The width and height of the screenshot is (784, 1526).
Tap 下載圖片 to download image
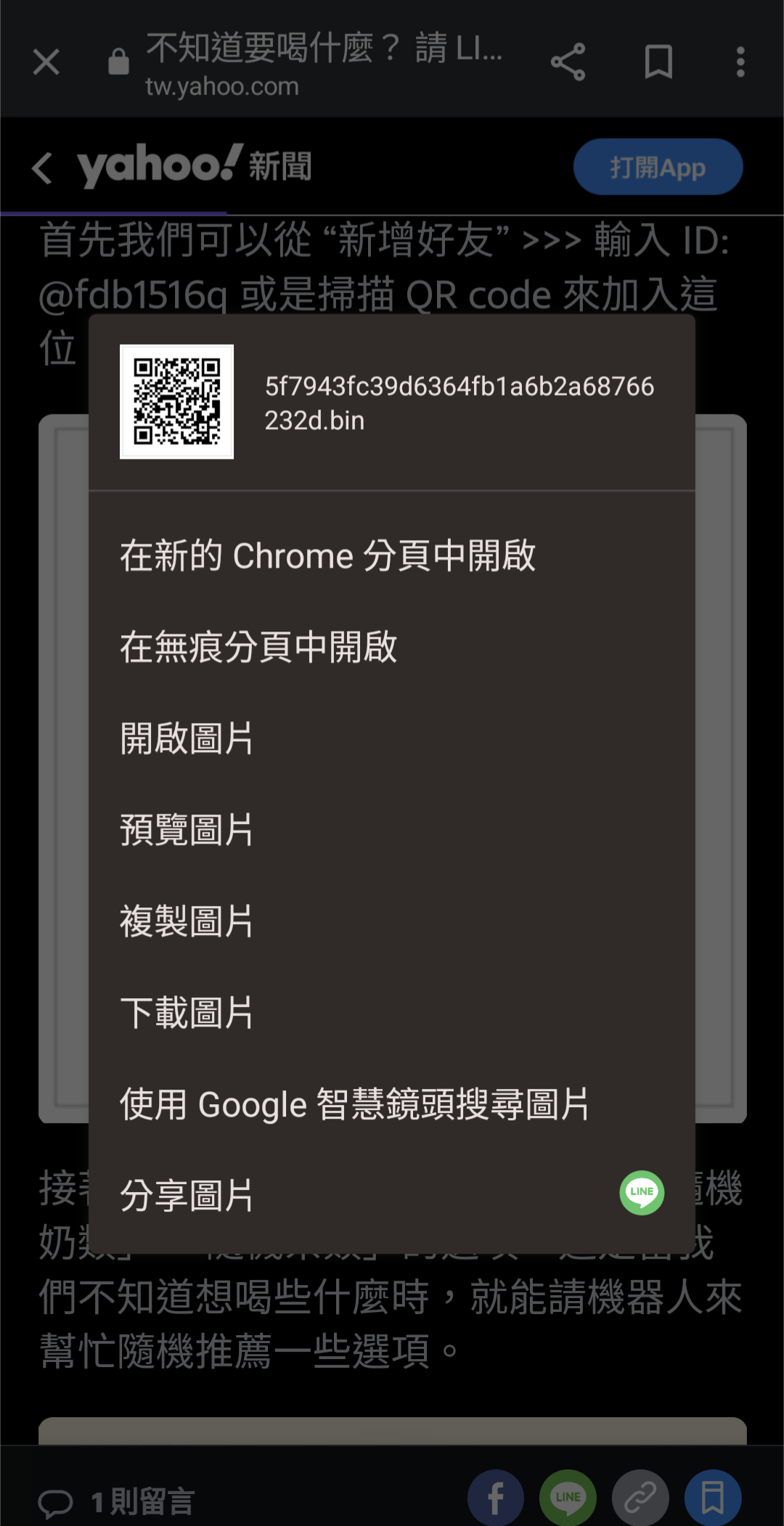pyautogui.click(x=187, y=1013)
